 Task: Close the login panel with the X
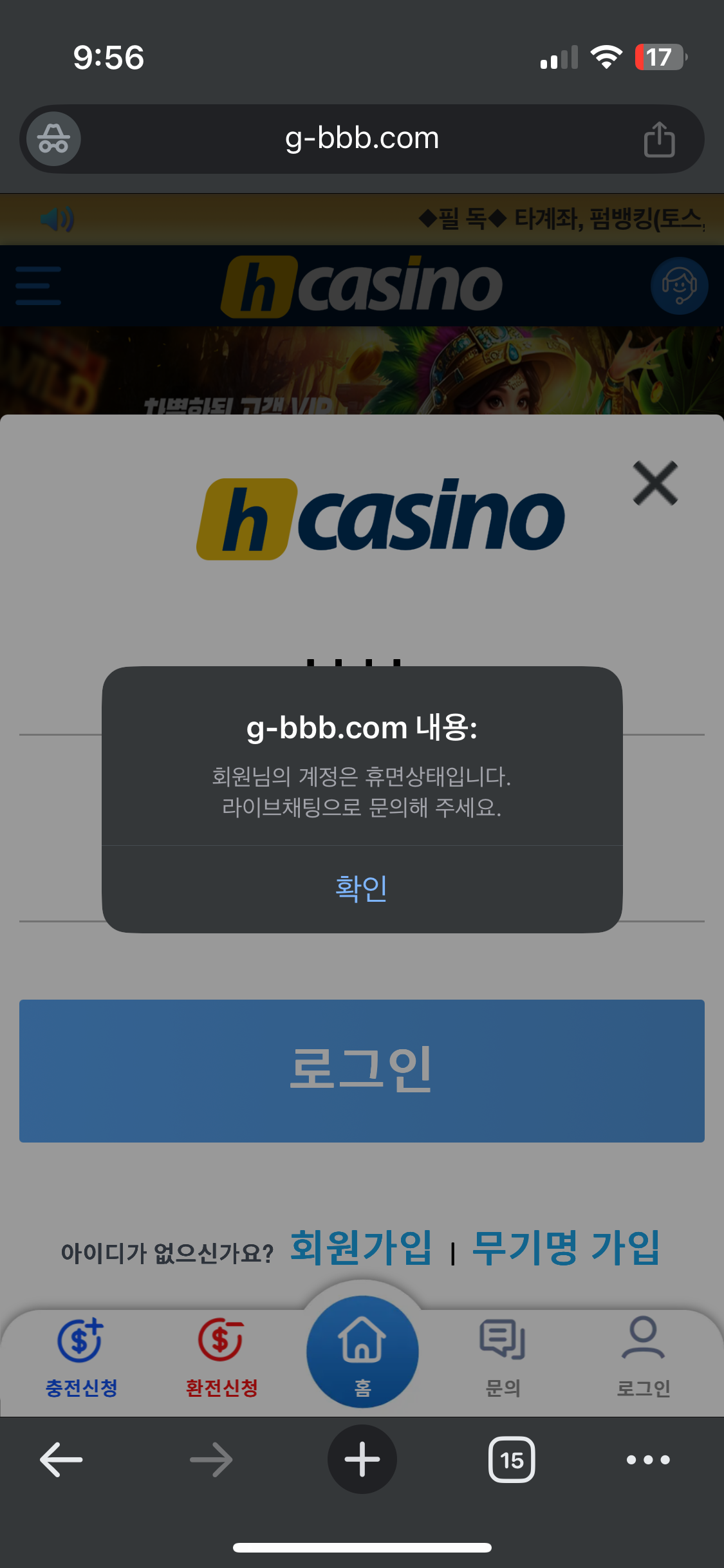tap(655, 483)
